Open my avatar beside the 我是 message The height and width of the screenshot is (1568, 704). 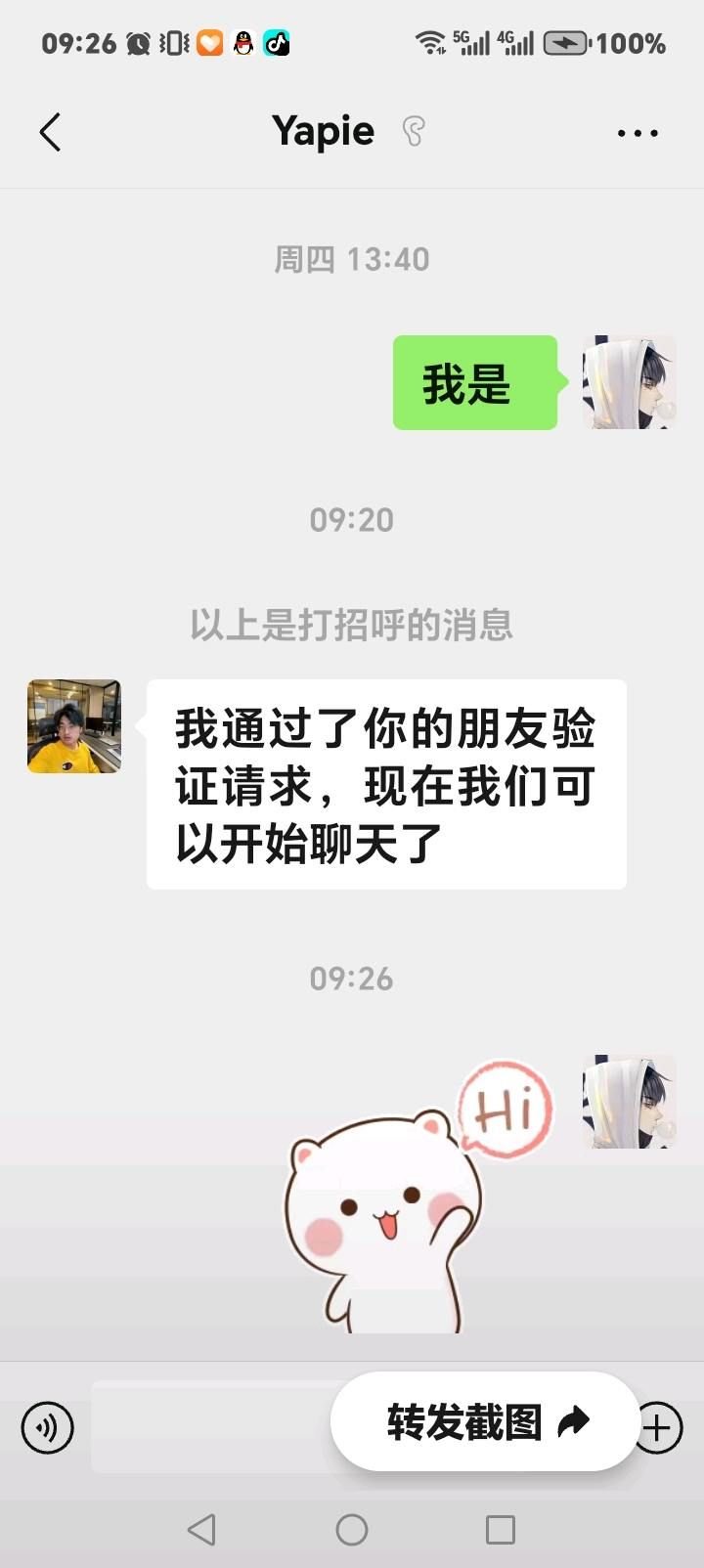(629, 383)
